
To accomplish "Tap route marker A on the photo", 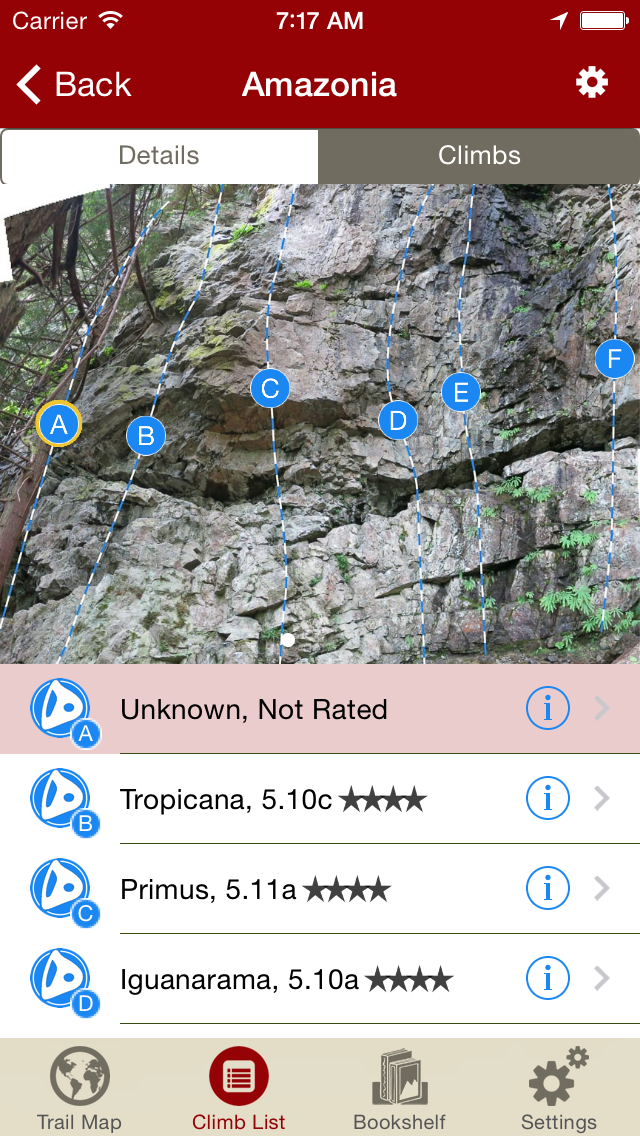I will pyautogui.click(x=59, y=424).
